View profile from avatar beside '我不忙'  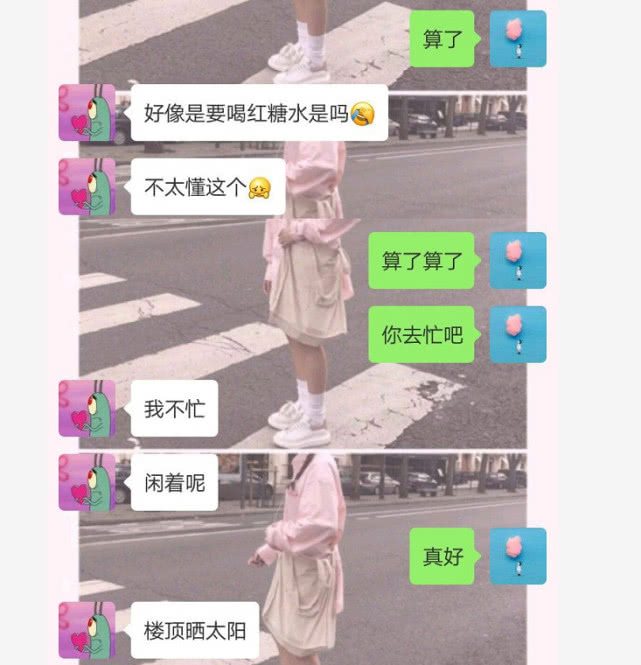tap(87, 408)
